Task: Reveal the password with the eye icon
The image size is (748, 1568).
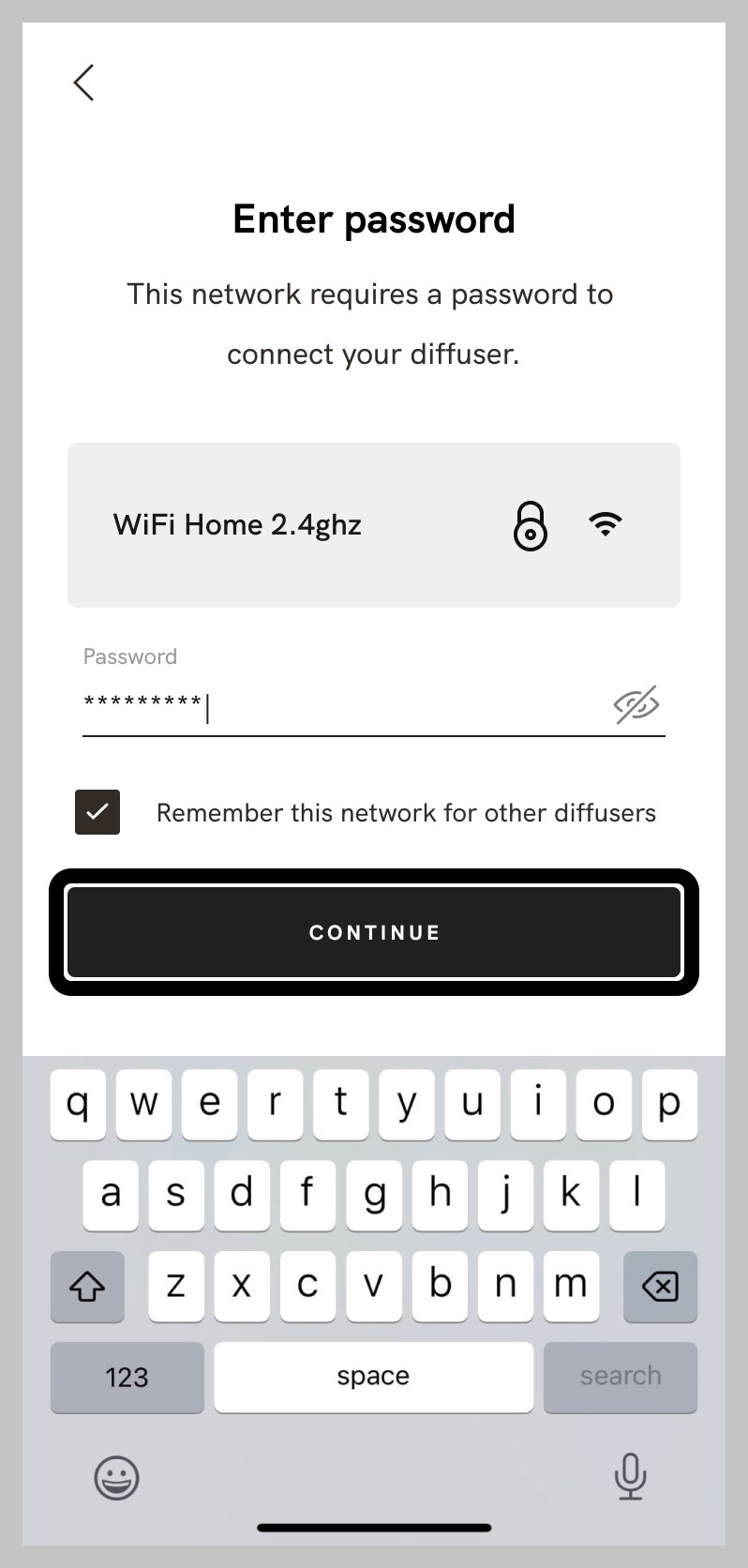Action: point(636,704)
